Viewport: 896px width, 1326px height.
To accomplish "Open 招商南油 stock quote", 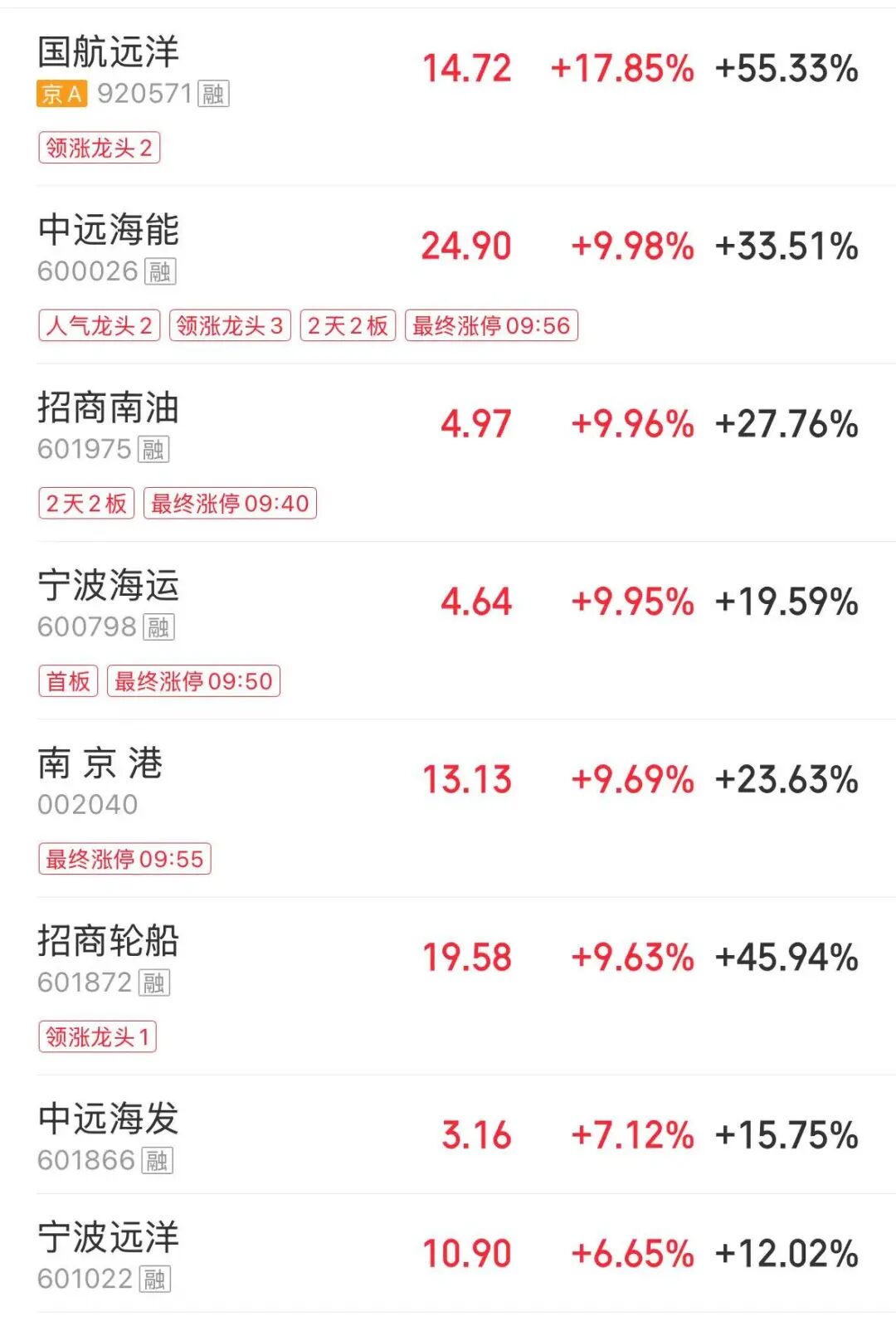I will [x=109, y=408].
